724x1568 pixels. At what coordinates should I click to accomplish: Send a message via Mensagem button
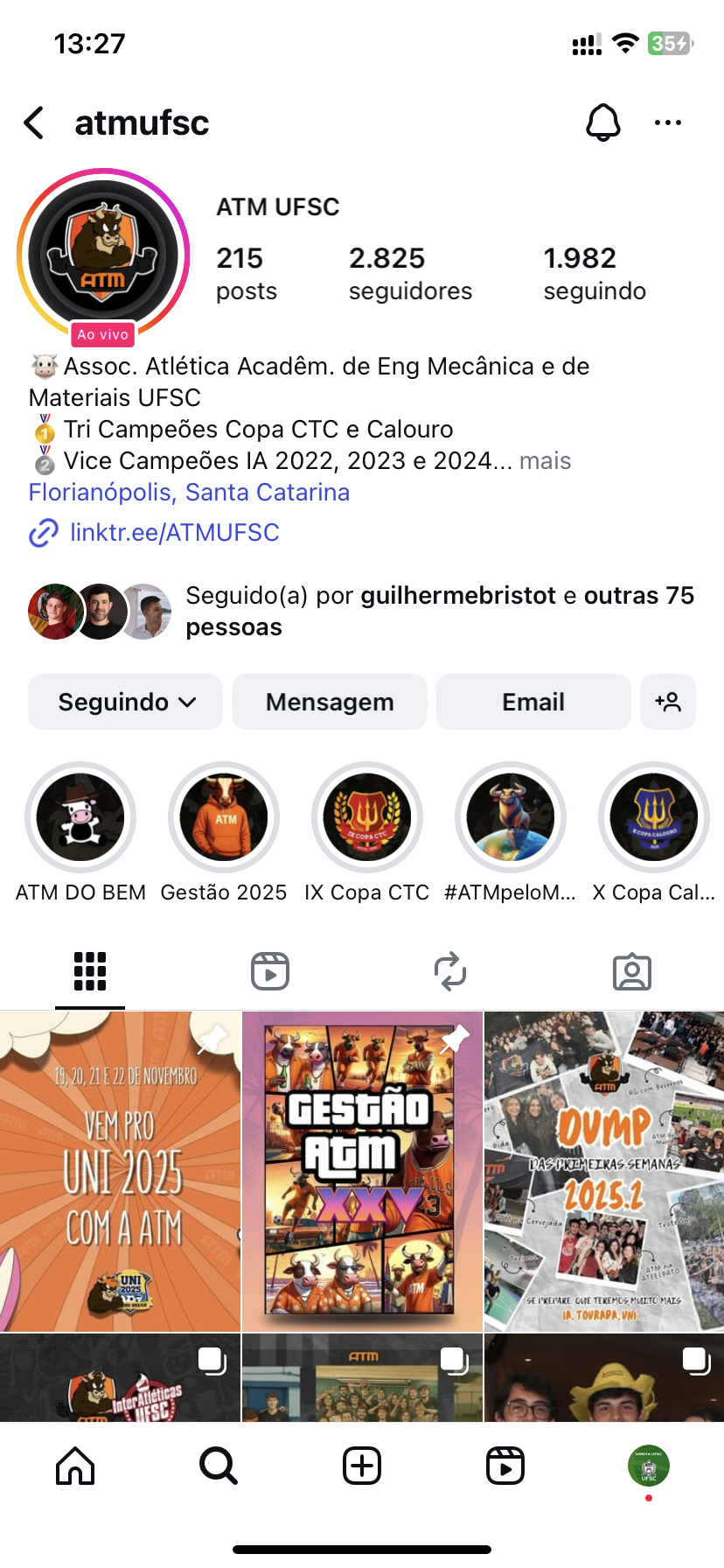point(330,702)
